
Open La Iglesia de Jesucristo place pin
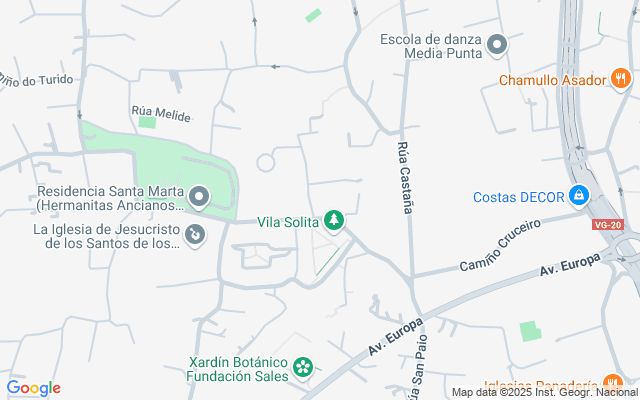pyautogui.click(x=195, y=236)
